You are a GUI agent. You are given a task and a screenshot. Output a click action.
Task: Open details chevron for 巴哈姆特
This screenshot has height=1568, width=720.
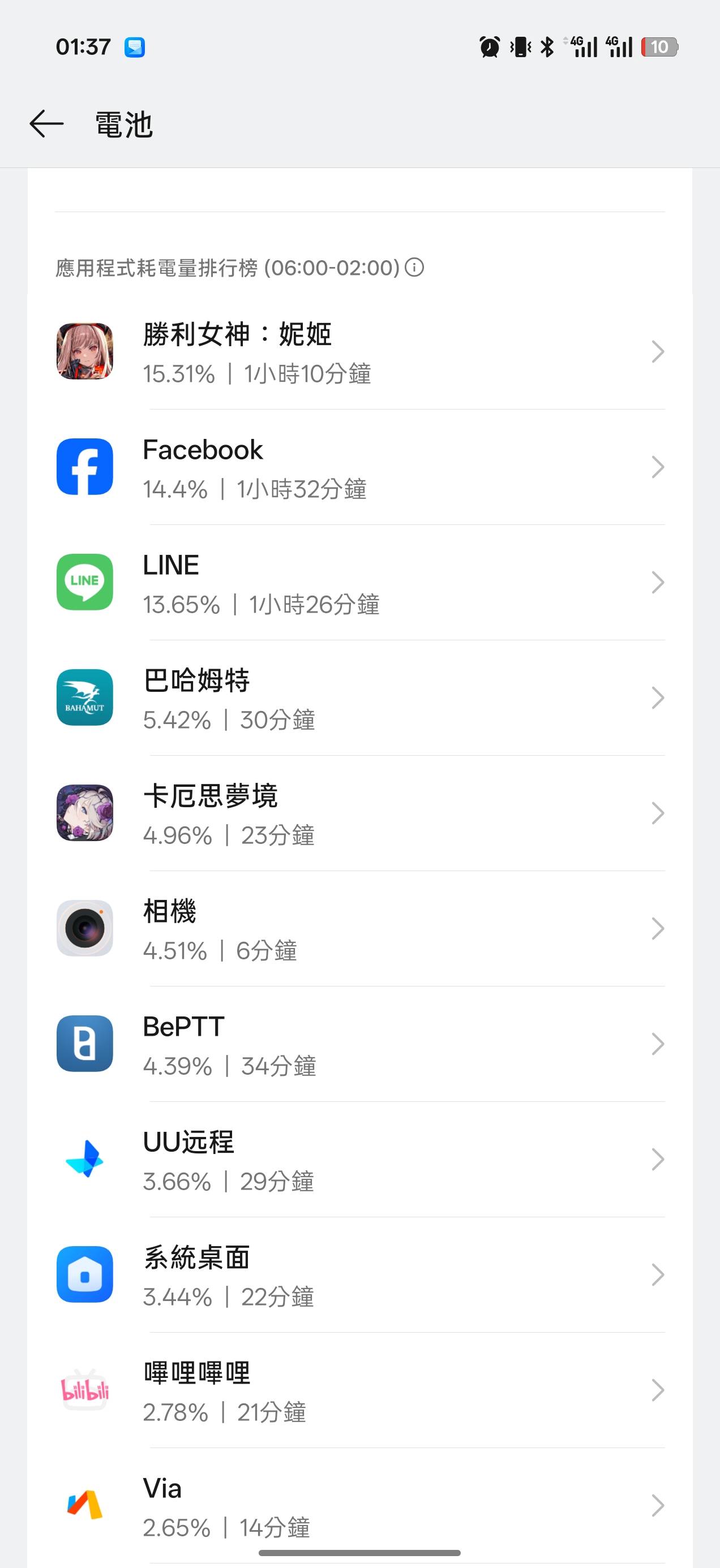(x=658, y=697)
